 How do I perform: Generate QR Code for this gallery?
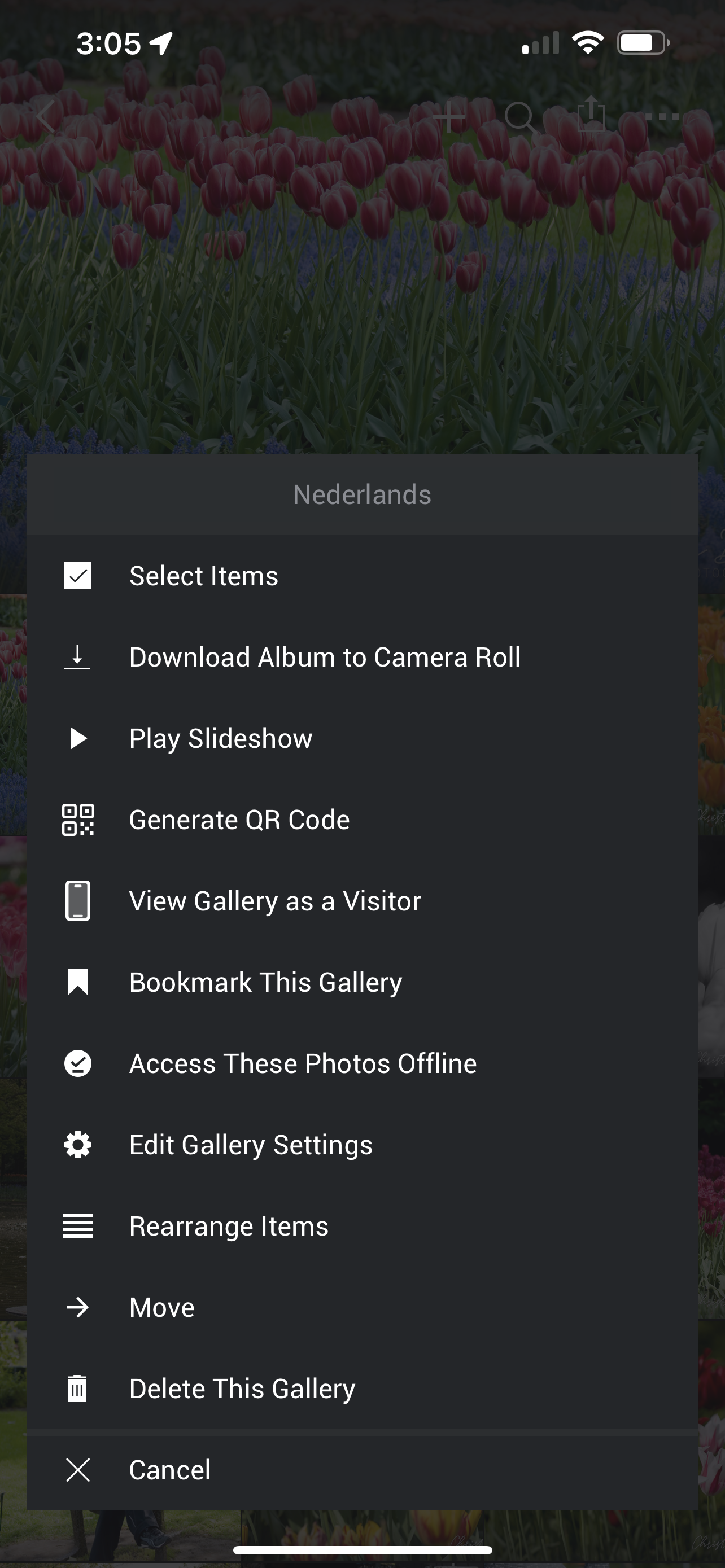tap(362, 820)
